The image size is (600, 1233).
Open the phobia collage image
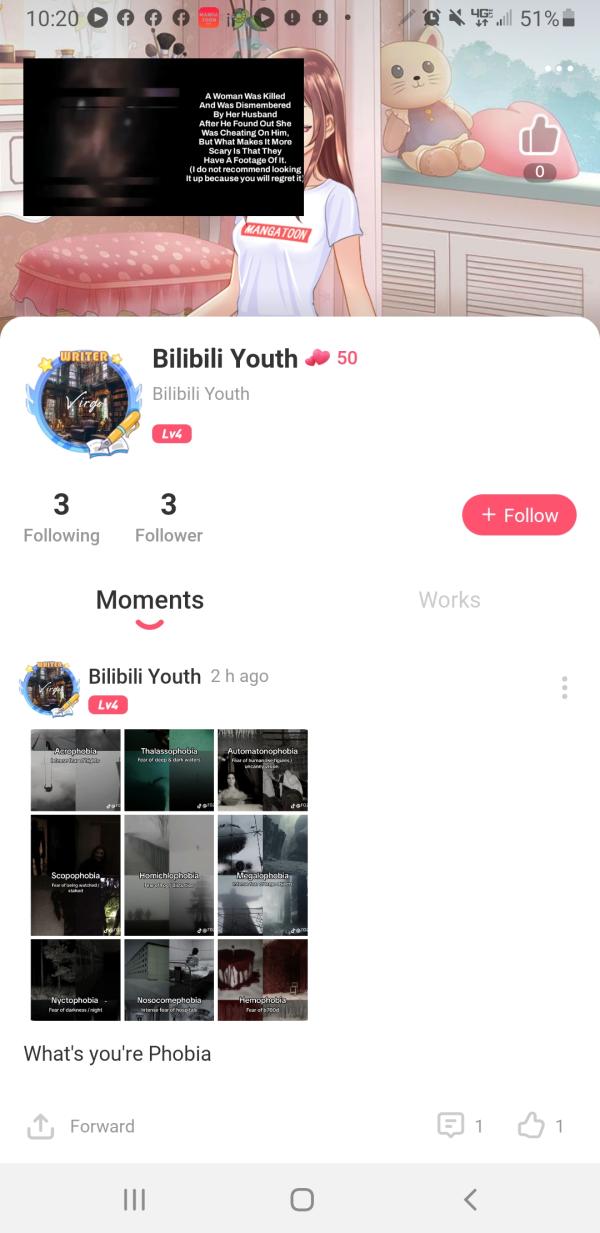(169, 875)
